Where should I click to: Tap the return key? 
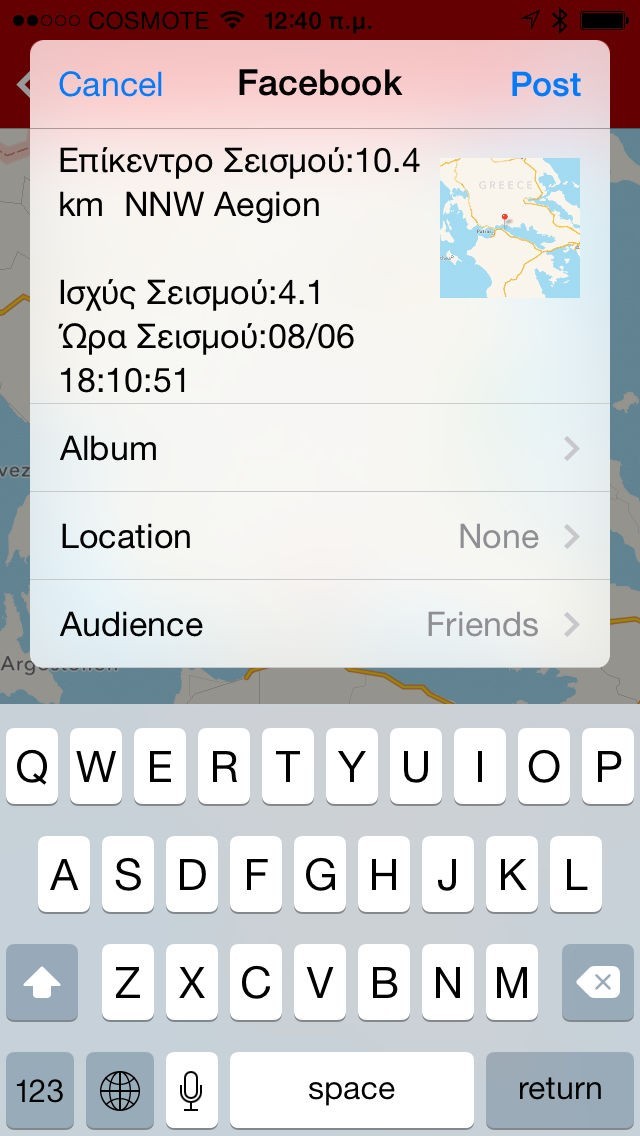559,1089
